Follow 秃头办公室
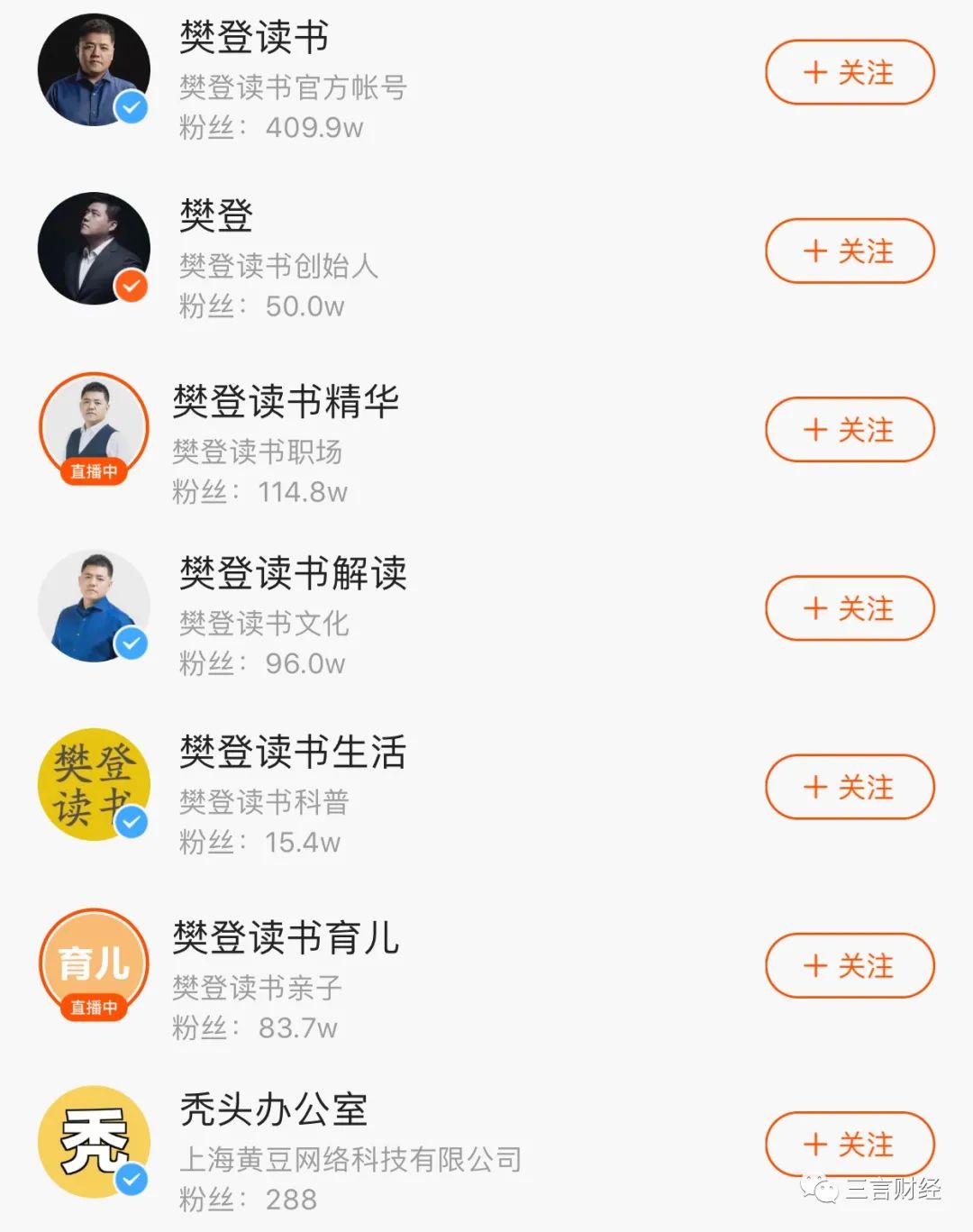This screenshot has width=973, height=1232. tap(850, 1145)
